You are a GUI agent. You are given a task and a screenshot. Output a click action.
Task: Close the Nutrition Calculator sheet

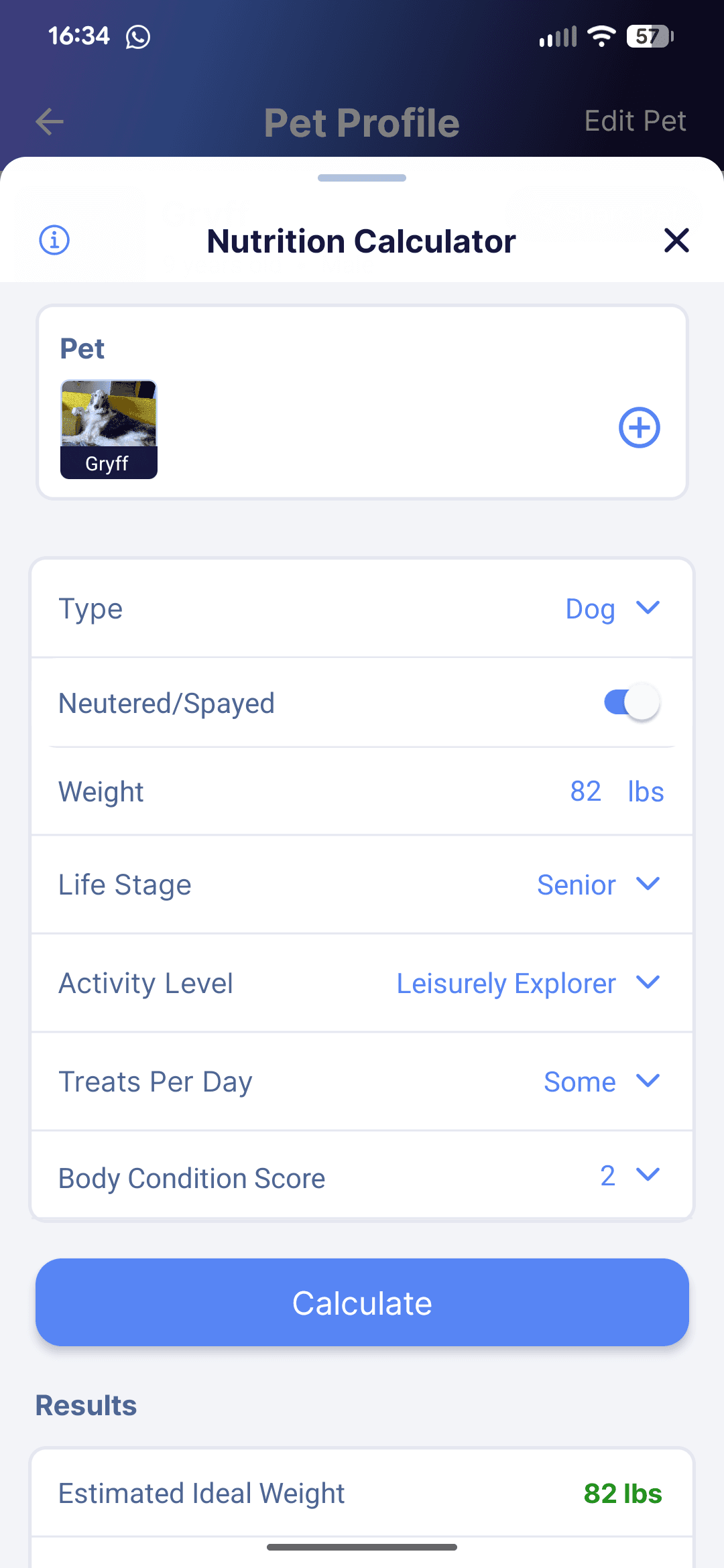(x=676, y=241)
